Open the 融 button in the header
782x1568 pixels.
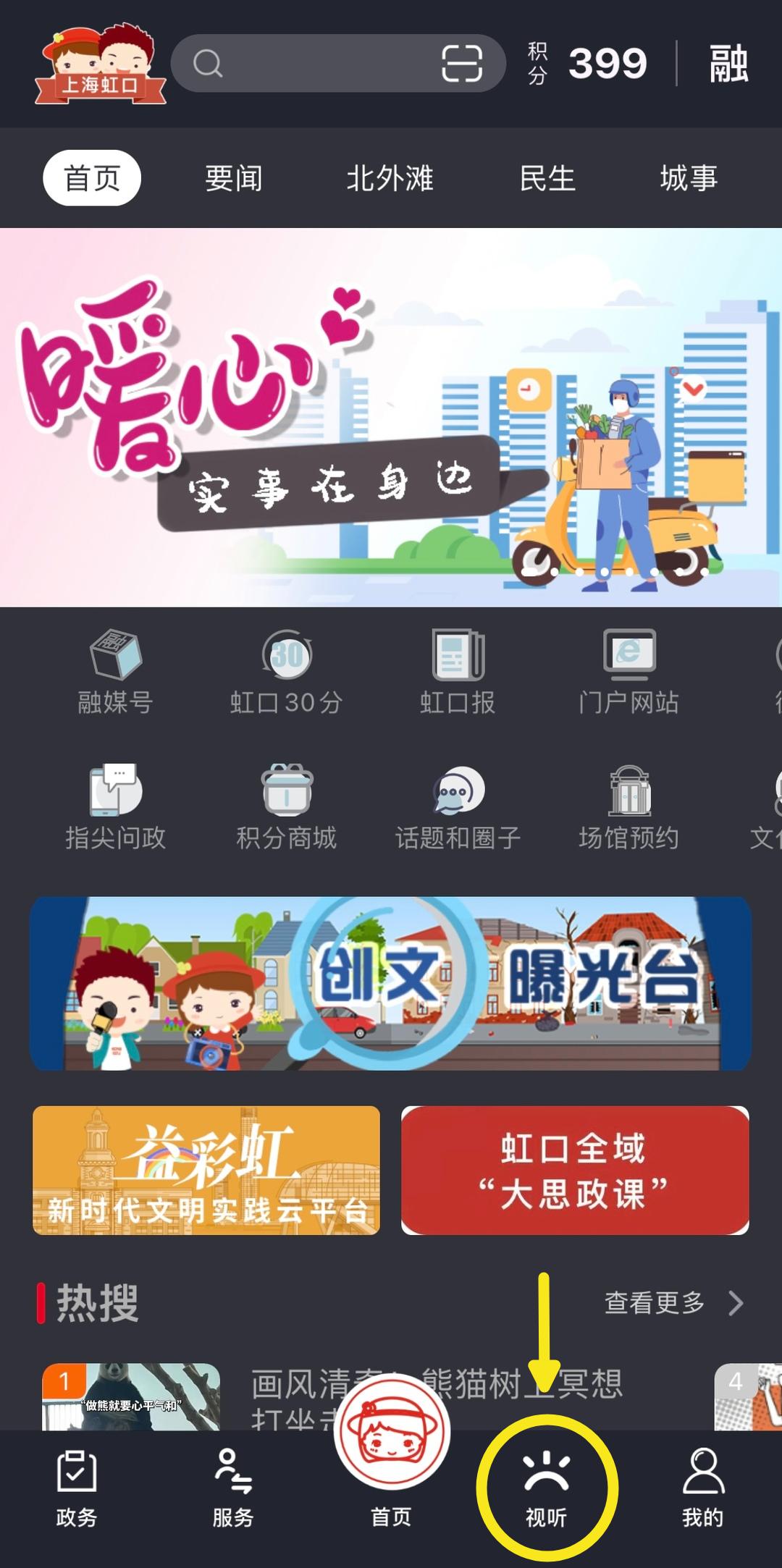[728, 64]
